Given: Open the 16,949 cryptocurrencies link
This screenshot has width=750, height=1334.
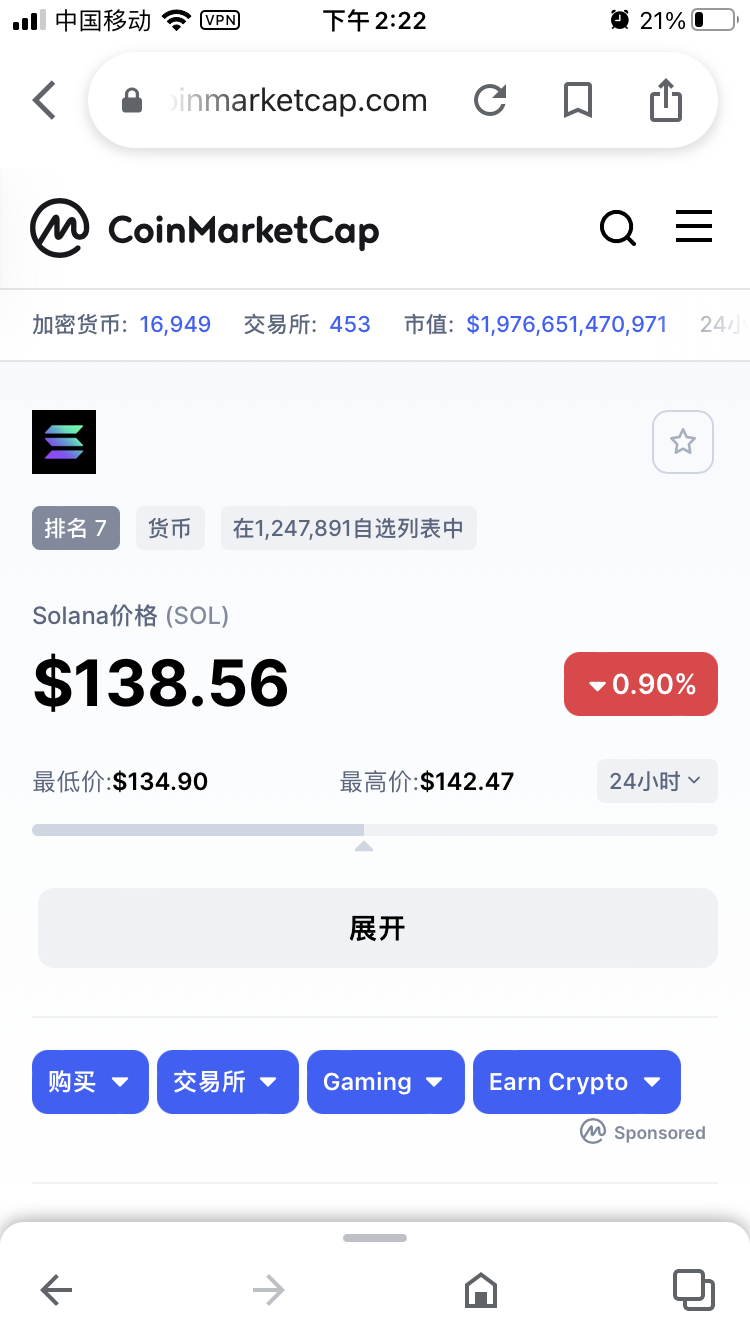Looking at the screenshot, I should click(175, 324).
